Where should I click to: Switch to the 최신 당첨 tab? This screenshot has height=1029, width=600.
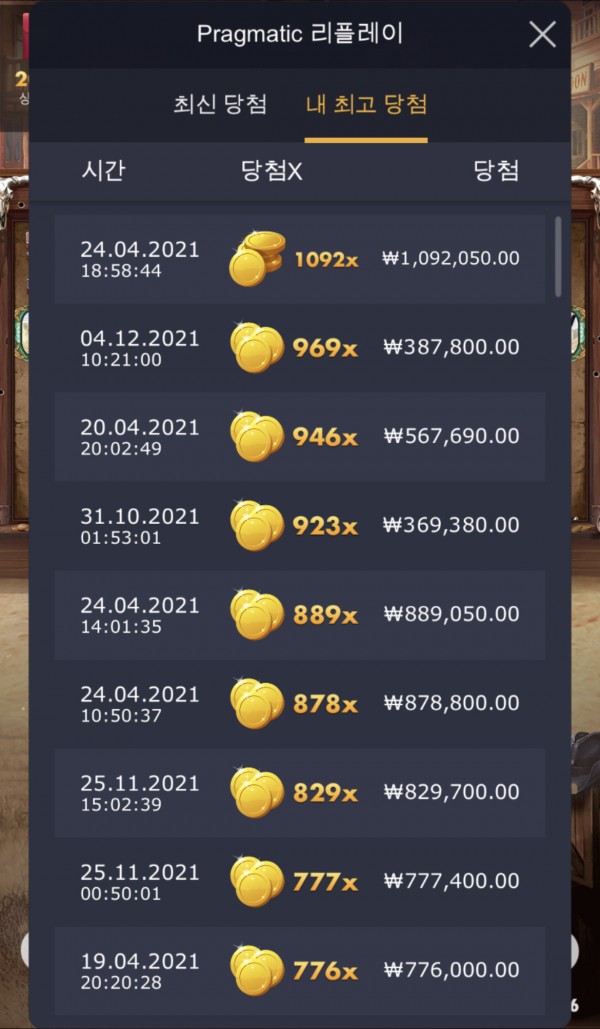coord(220,105)
